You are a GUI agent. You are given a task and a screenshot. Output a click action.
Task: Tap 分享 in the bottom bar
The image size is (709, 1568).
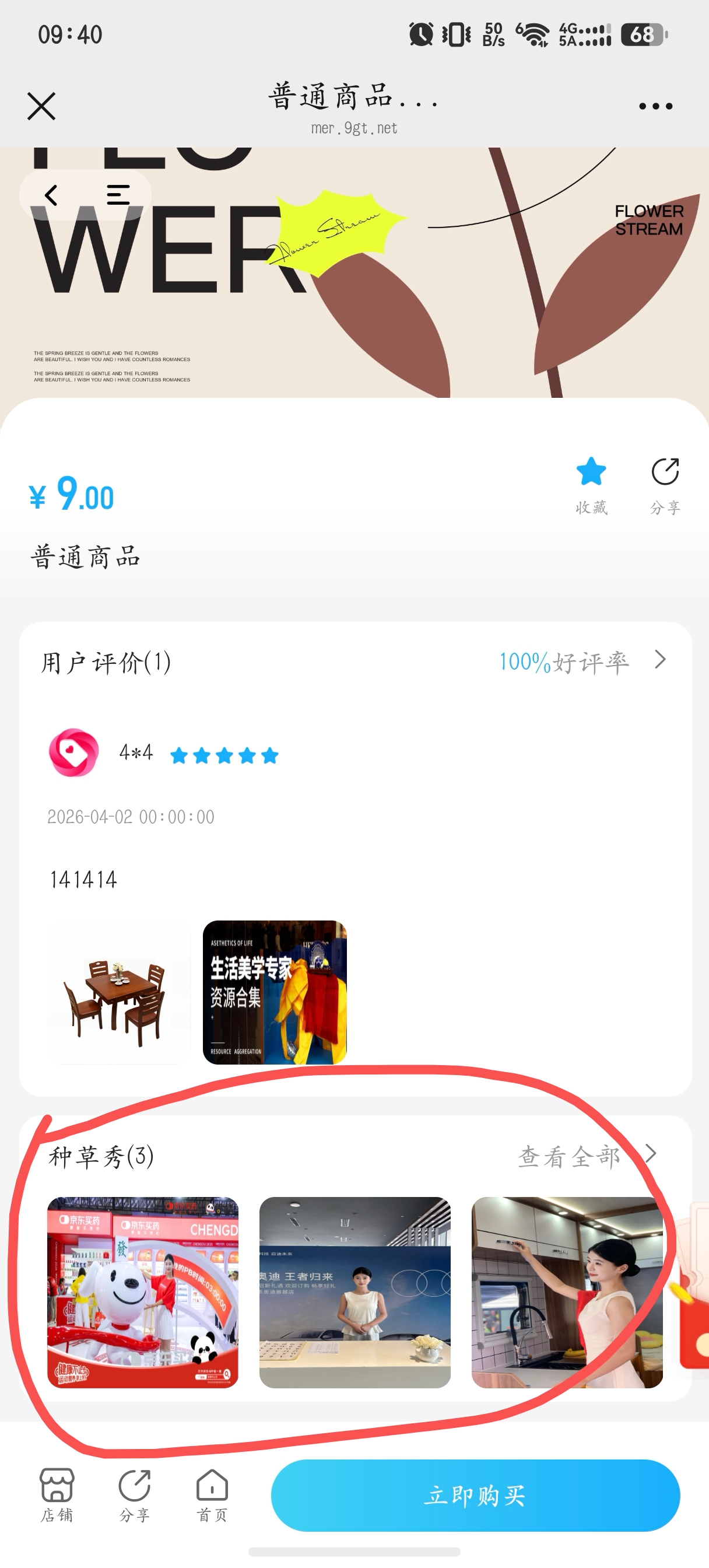(x=135, y=1494)
